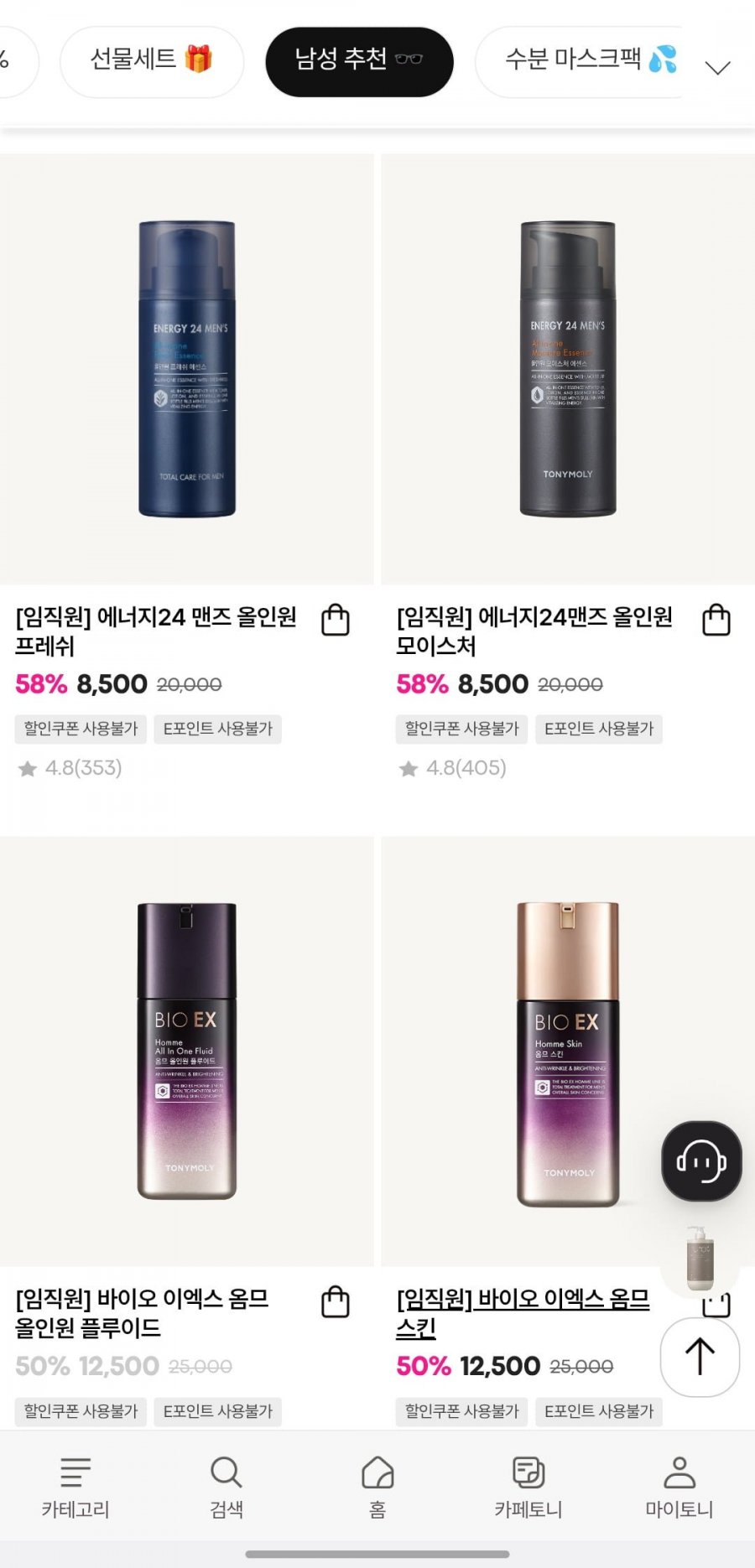Select the 남성 추천 category chip
Image resolution: width=755 pixels, height=1568 pixels.
(x=359, y=60)
